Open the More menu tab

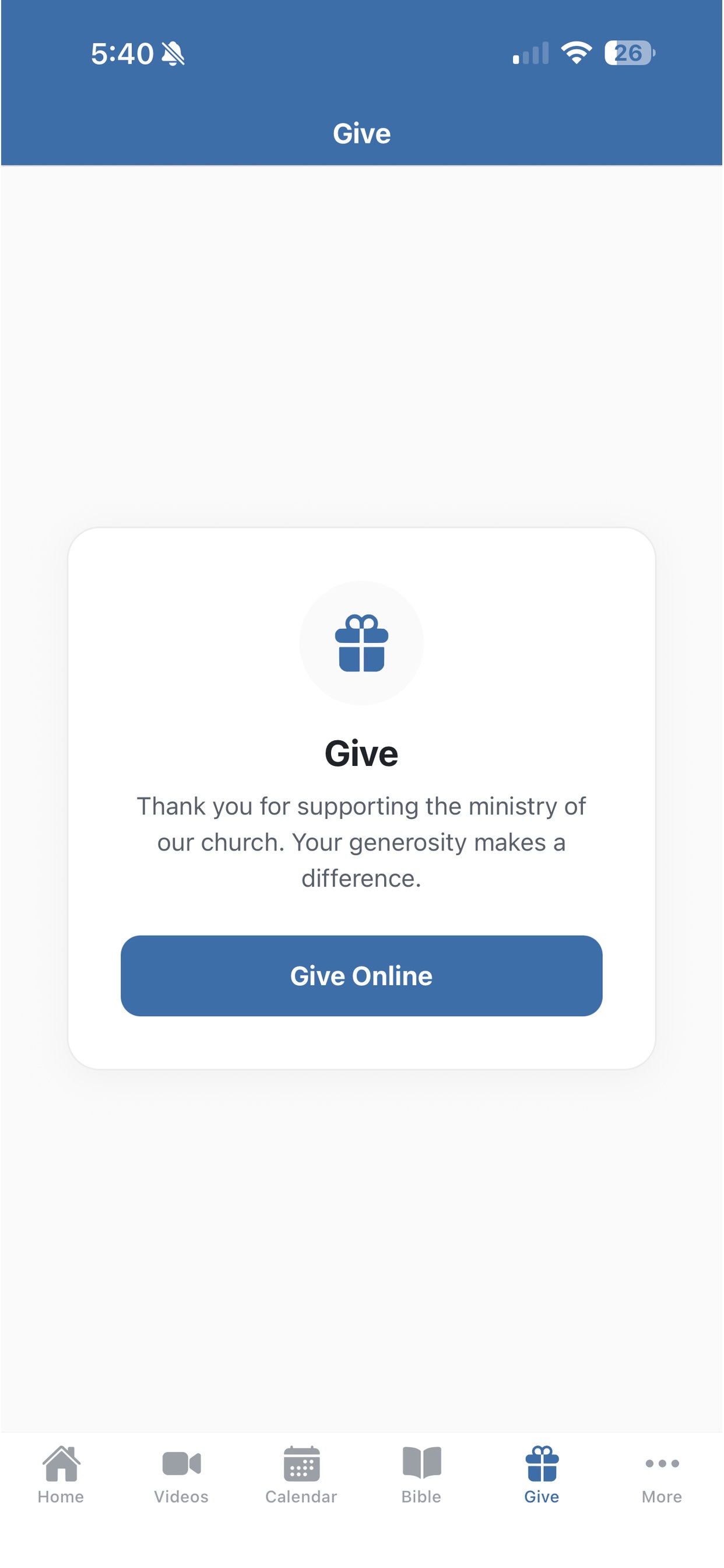662,1475
